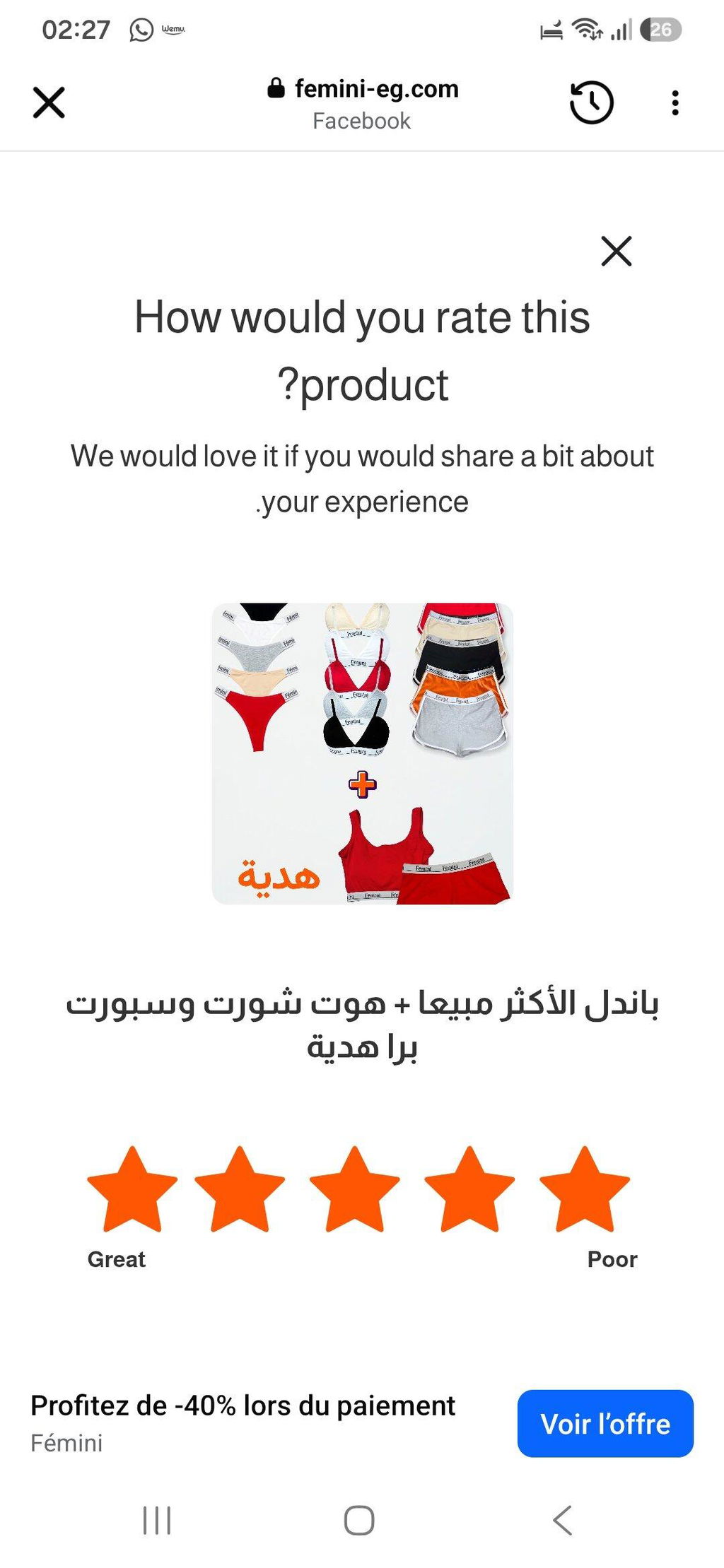Dismiss the product rating dialog
724x1568 pixels.
coord(616,251)
